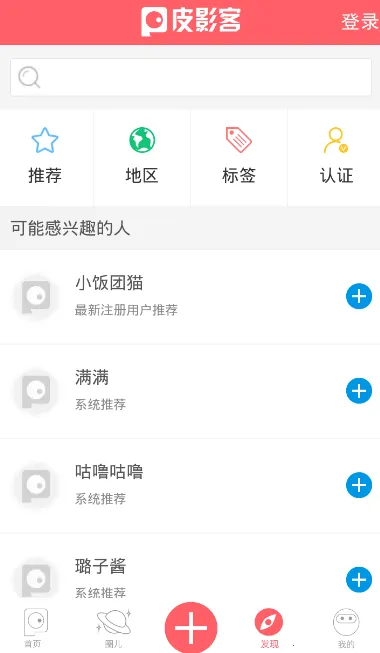Open 满满's profile row
The image size is (380, 653).
click(x=190, y=391)
